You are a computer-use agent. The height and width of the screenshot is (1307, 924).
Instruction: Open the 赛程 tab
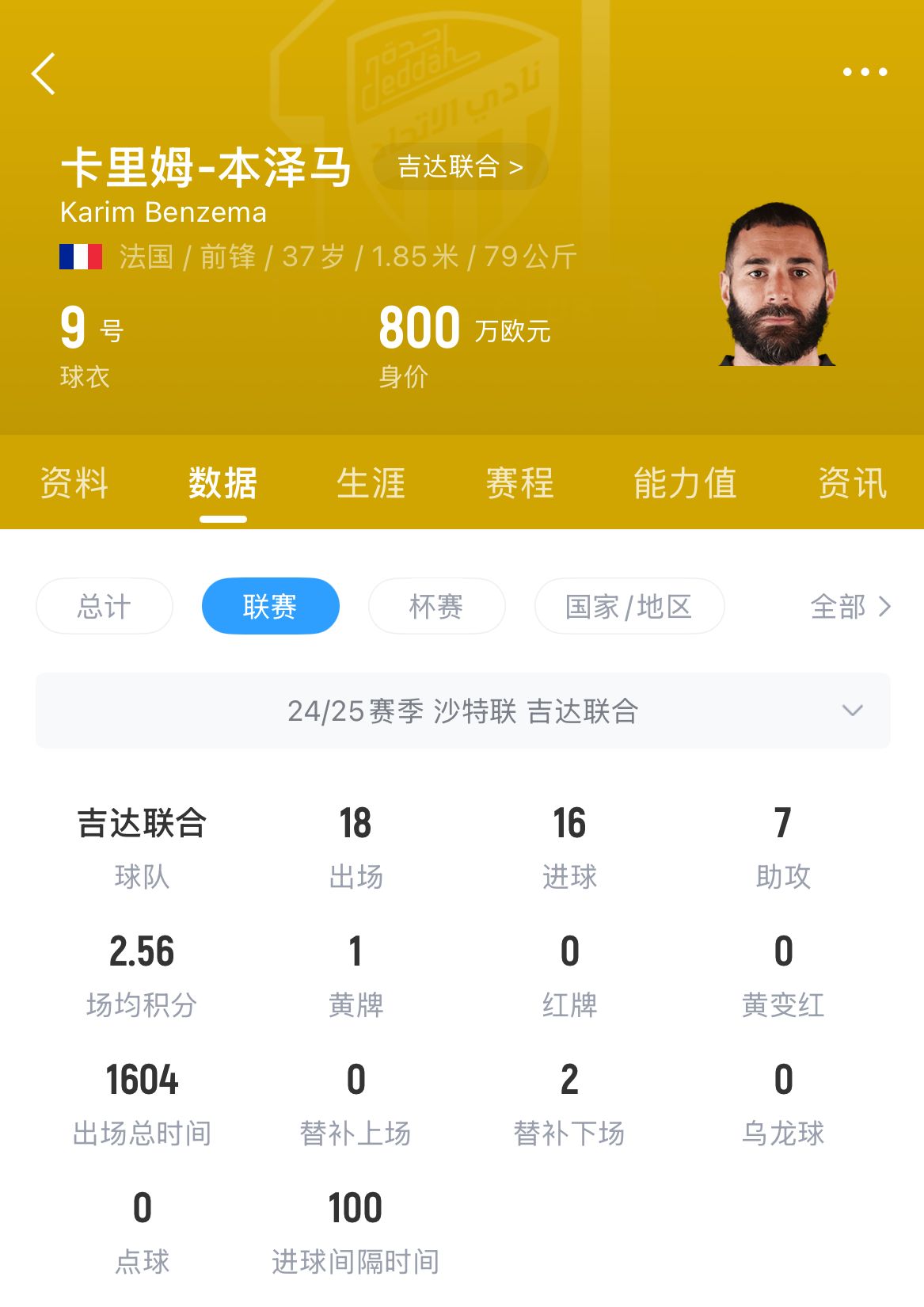(x=519, y=483)
